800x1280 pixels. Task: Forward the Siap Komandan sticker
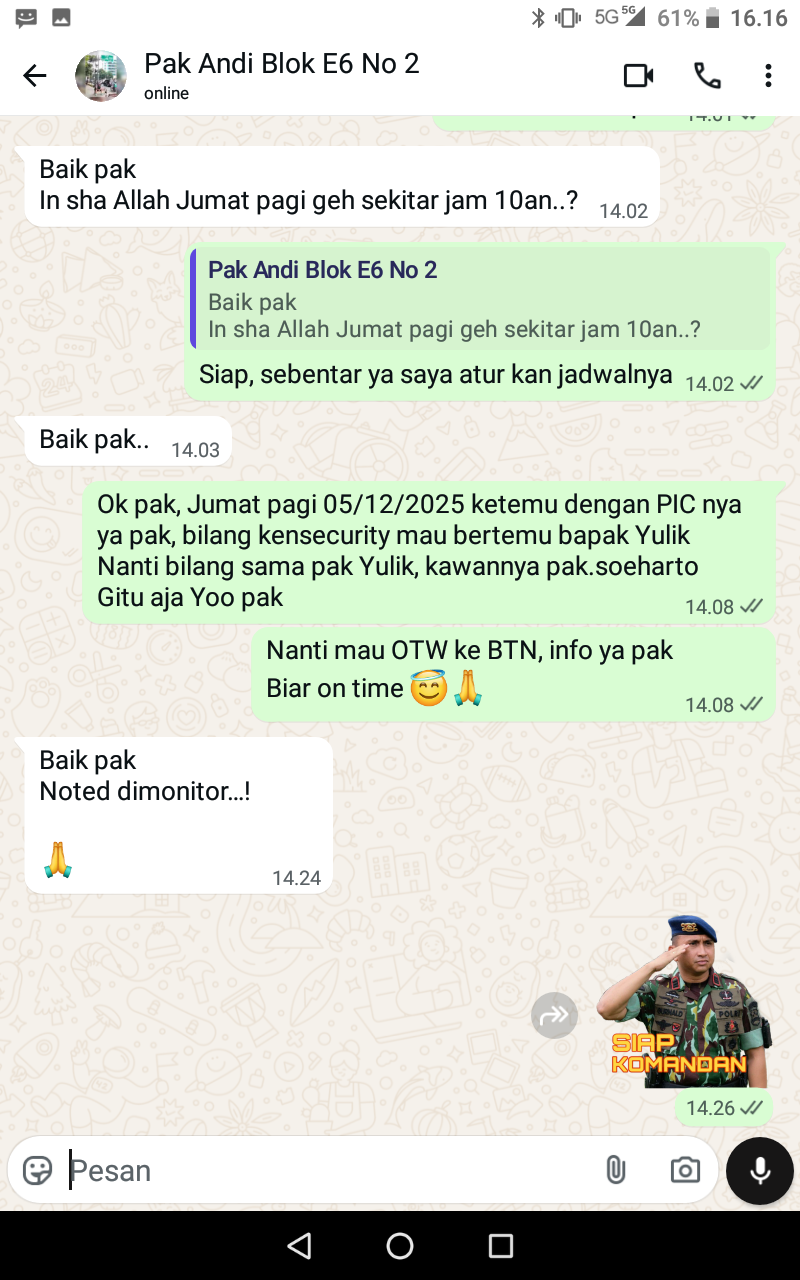pos(554,1016)
